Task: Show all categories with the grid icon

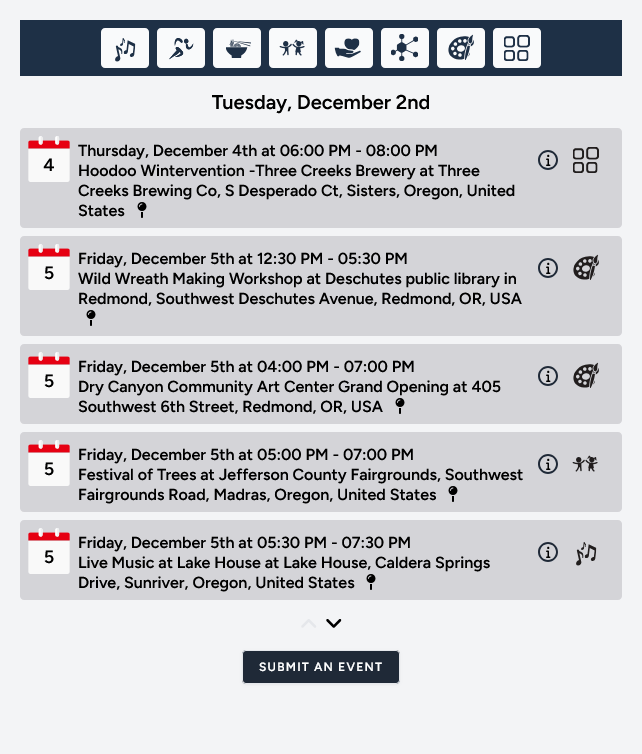Action: (517, 48)
